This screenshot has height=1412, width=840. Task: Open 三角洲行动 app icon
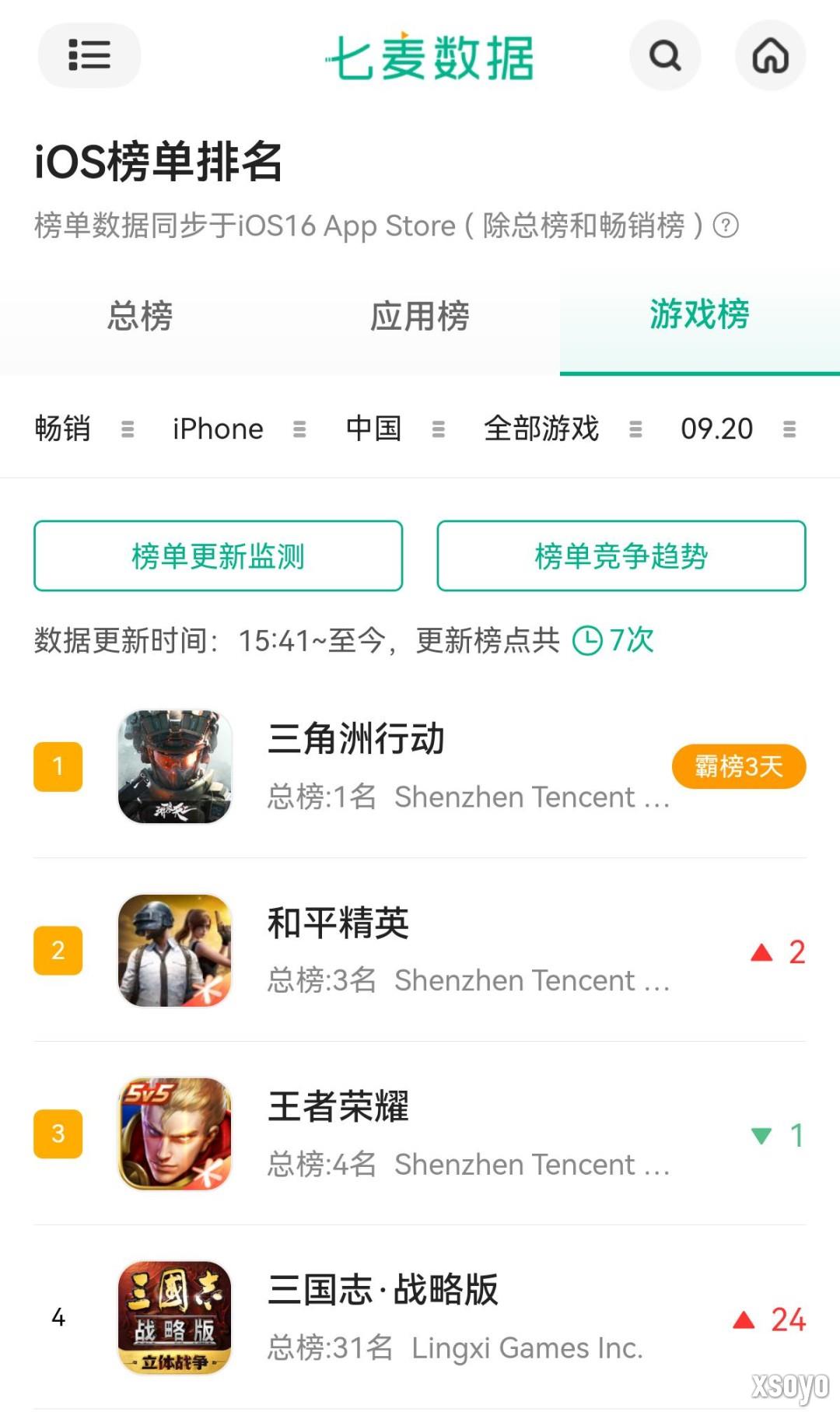coord(174,766)
